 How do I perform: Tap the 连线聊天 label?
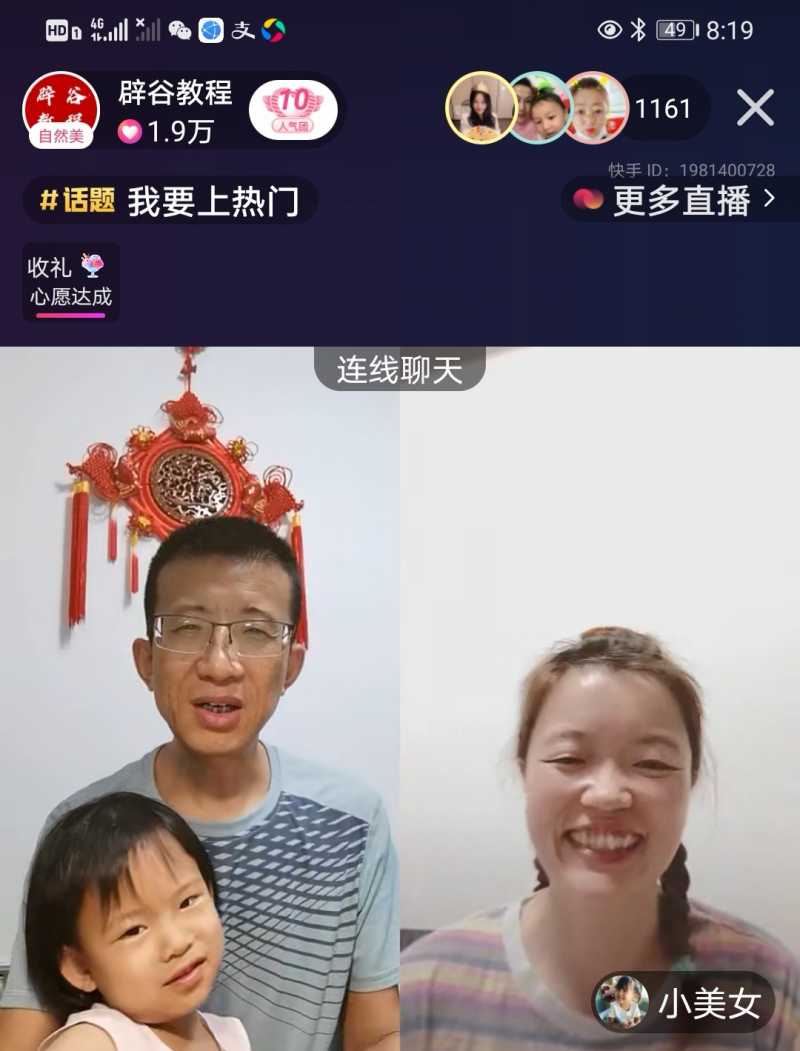[399, 370]
